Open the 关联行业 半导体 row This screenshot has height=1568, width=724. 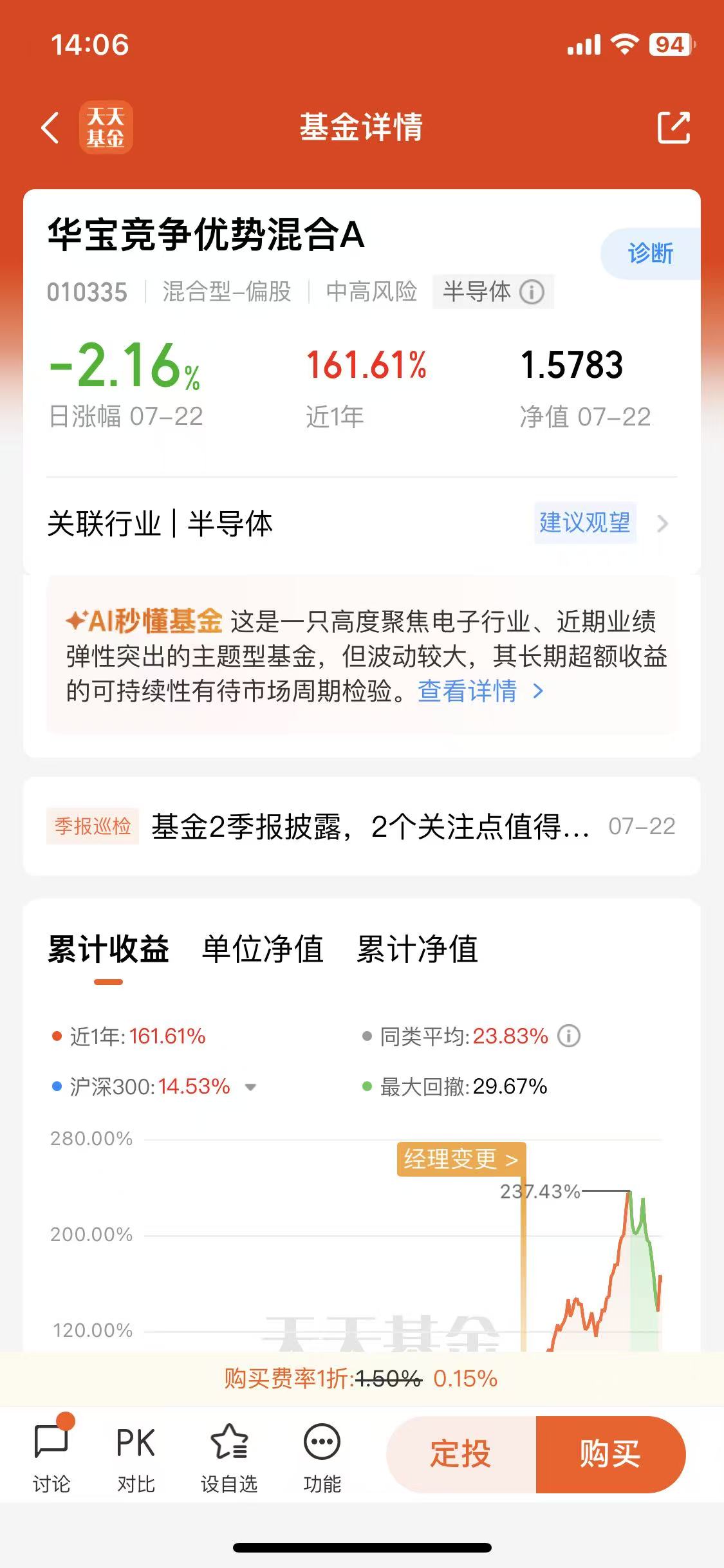(x=362, y=523)
